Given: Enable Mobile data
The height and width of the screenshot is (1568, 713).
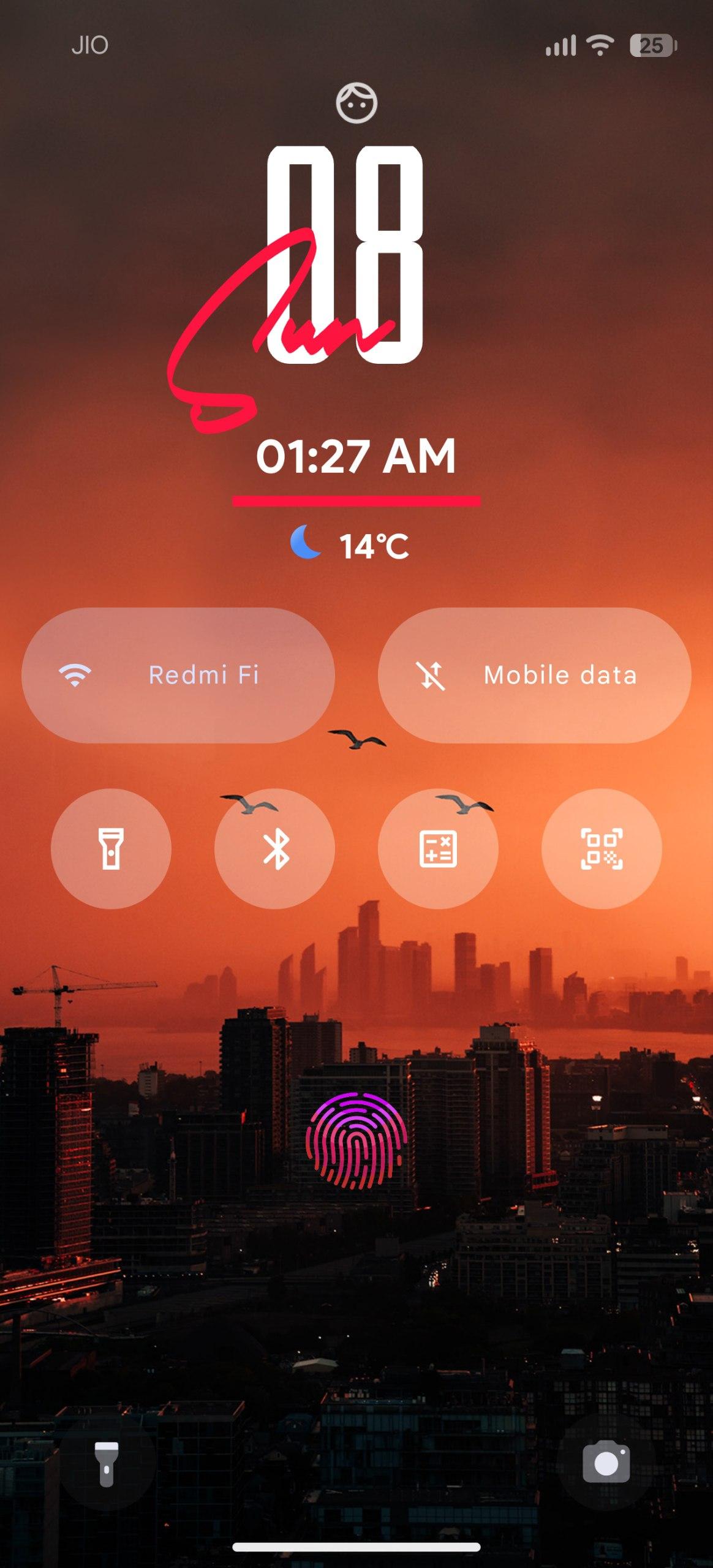Looking at the screenshot, I should point(534,675).
